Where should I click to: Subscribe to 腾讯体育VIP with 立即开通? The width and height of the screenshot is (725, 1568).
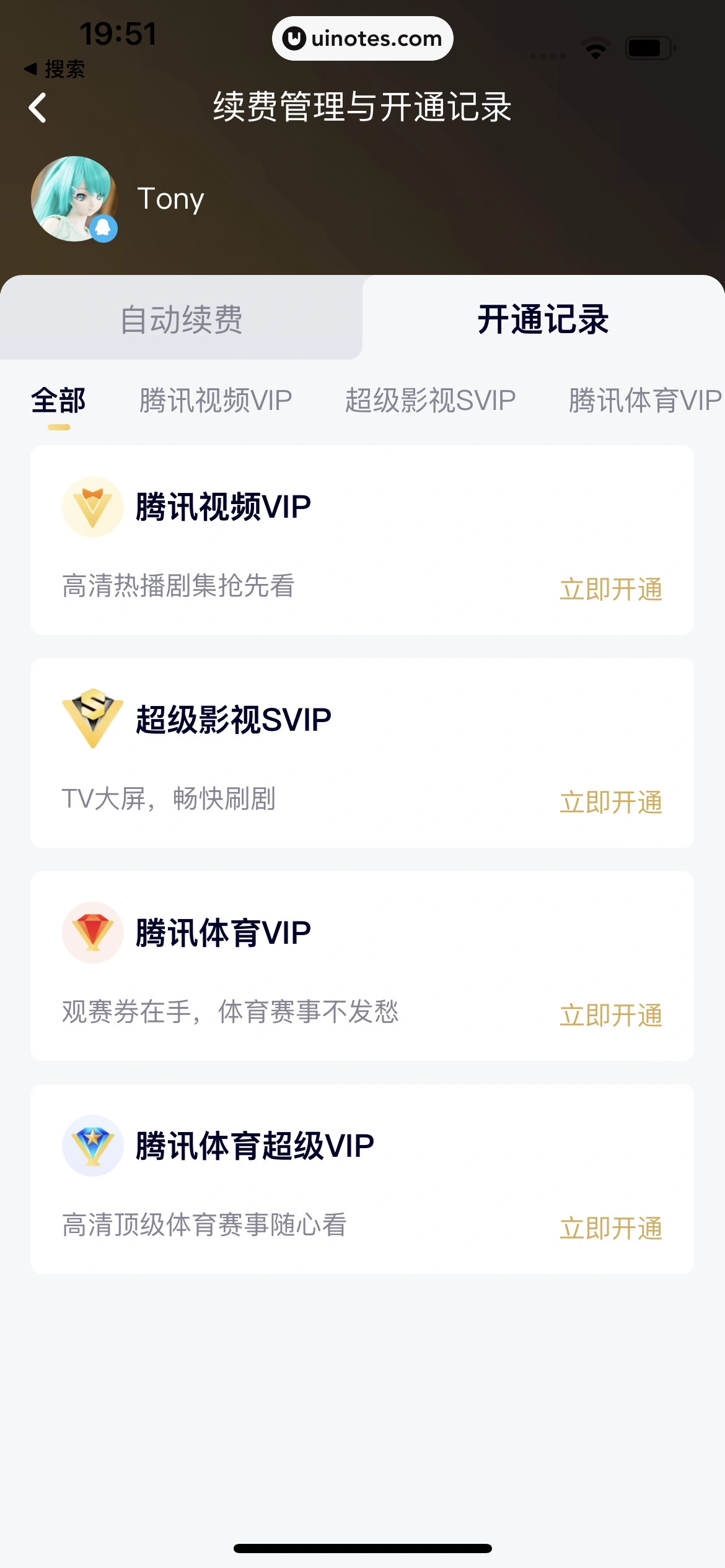point(611,1015)
